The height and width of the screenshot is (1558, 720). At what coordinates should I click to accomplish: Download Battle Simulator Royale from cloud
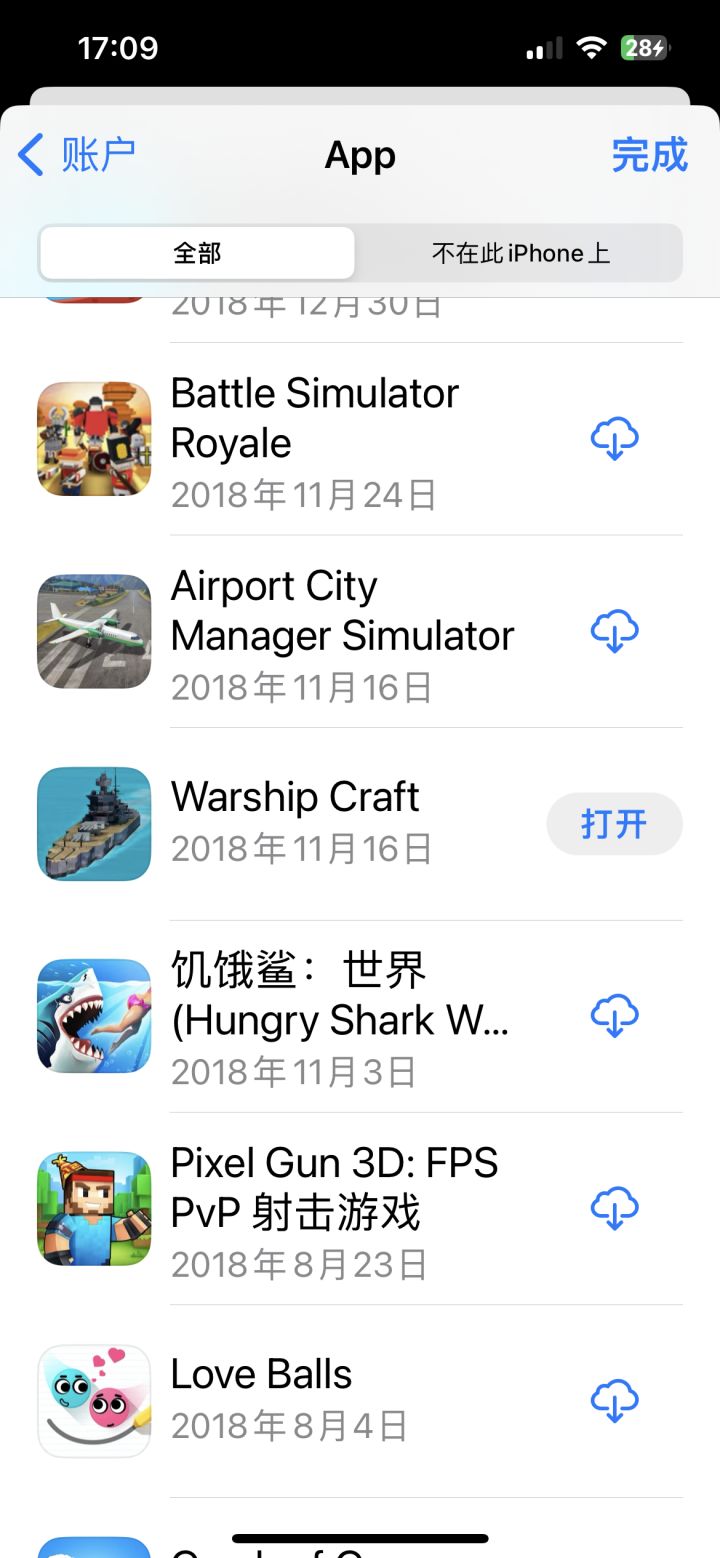[x=614, y=439]
